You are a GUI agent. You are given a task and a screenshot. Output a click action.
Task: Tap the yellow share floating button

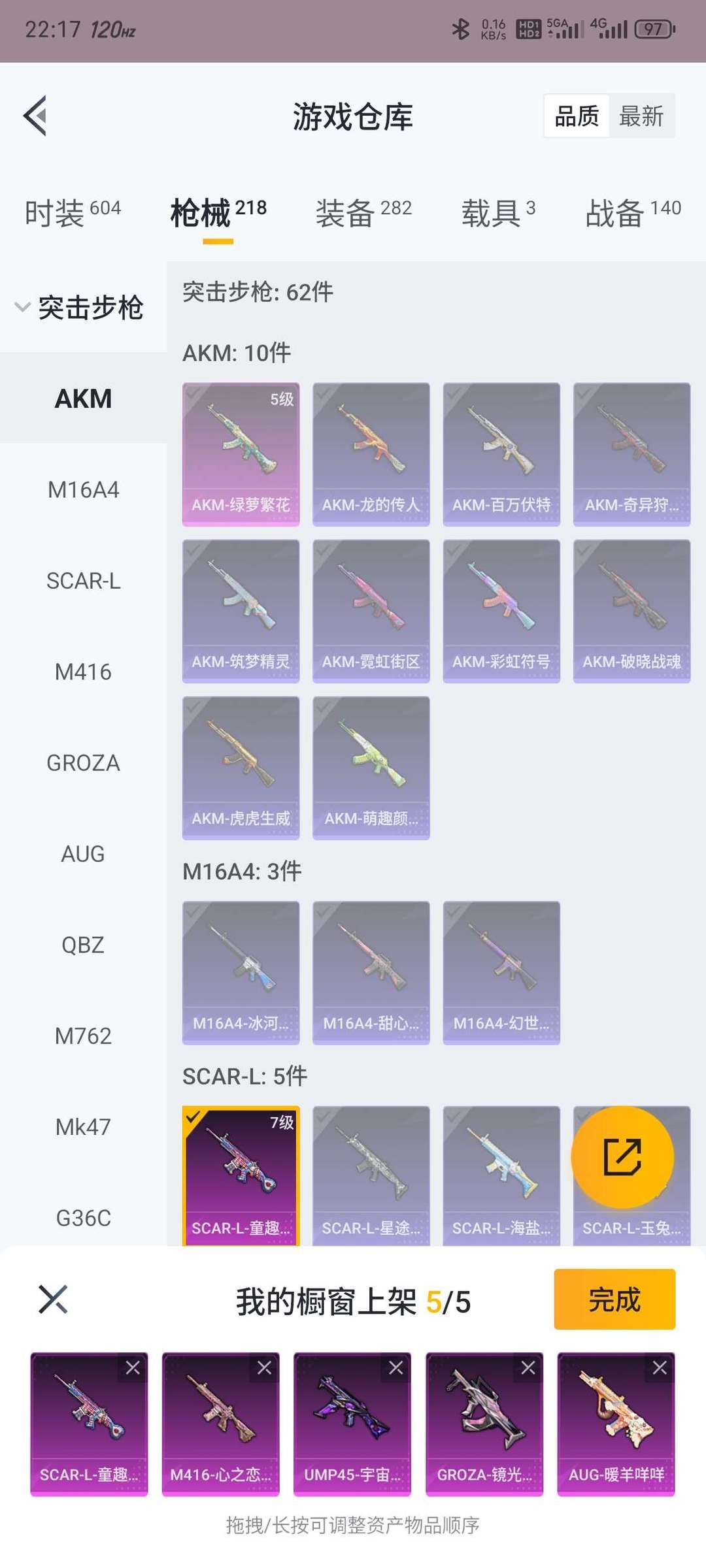622,1157
